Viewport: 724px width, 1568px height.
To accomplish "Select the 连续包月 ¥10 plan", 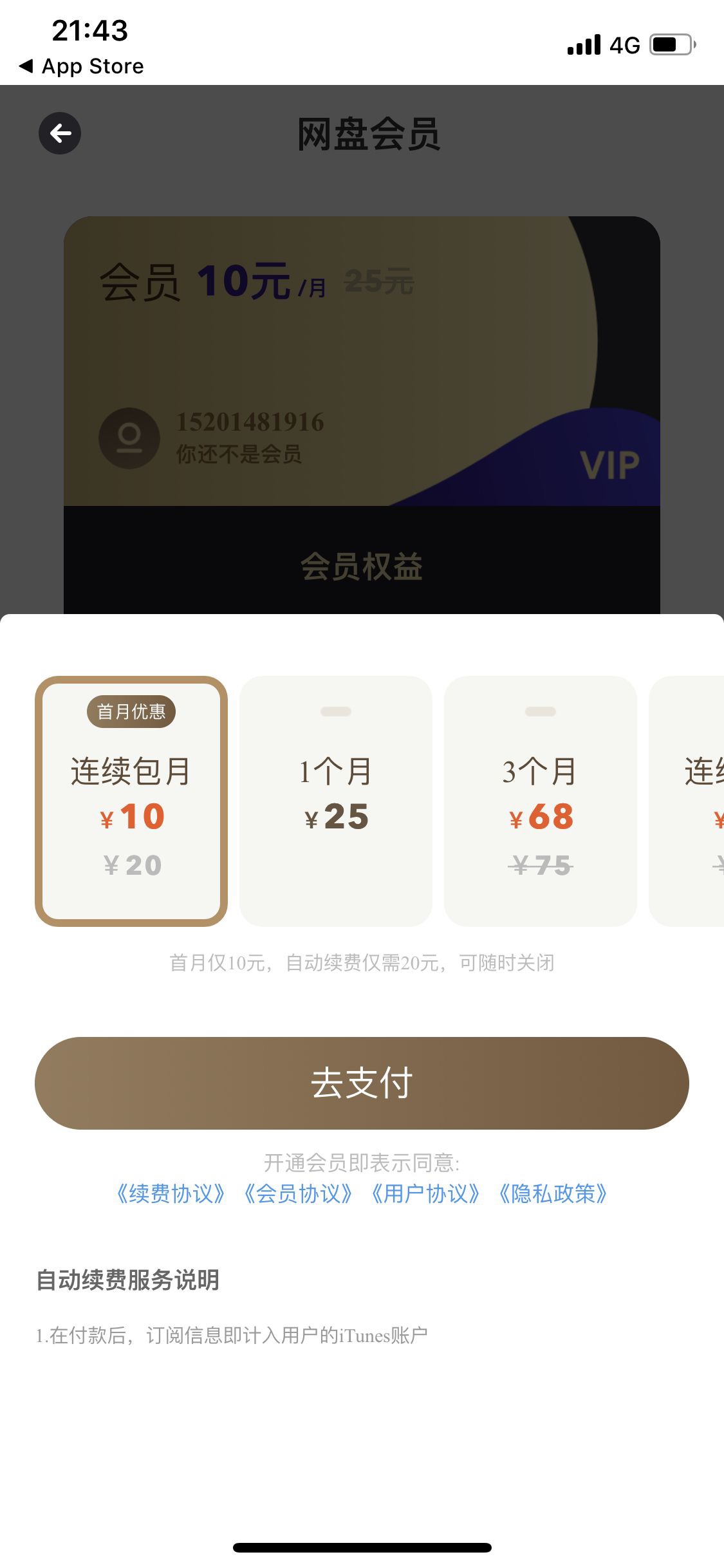I will [131, 801].
